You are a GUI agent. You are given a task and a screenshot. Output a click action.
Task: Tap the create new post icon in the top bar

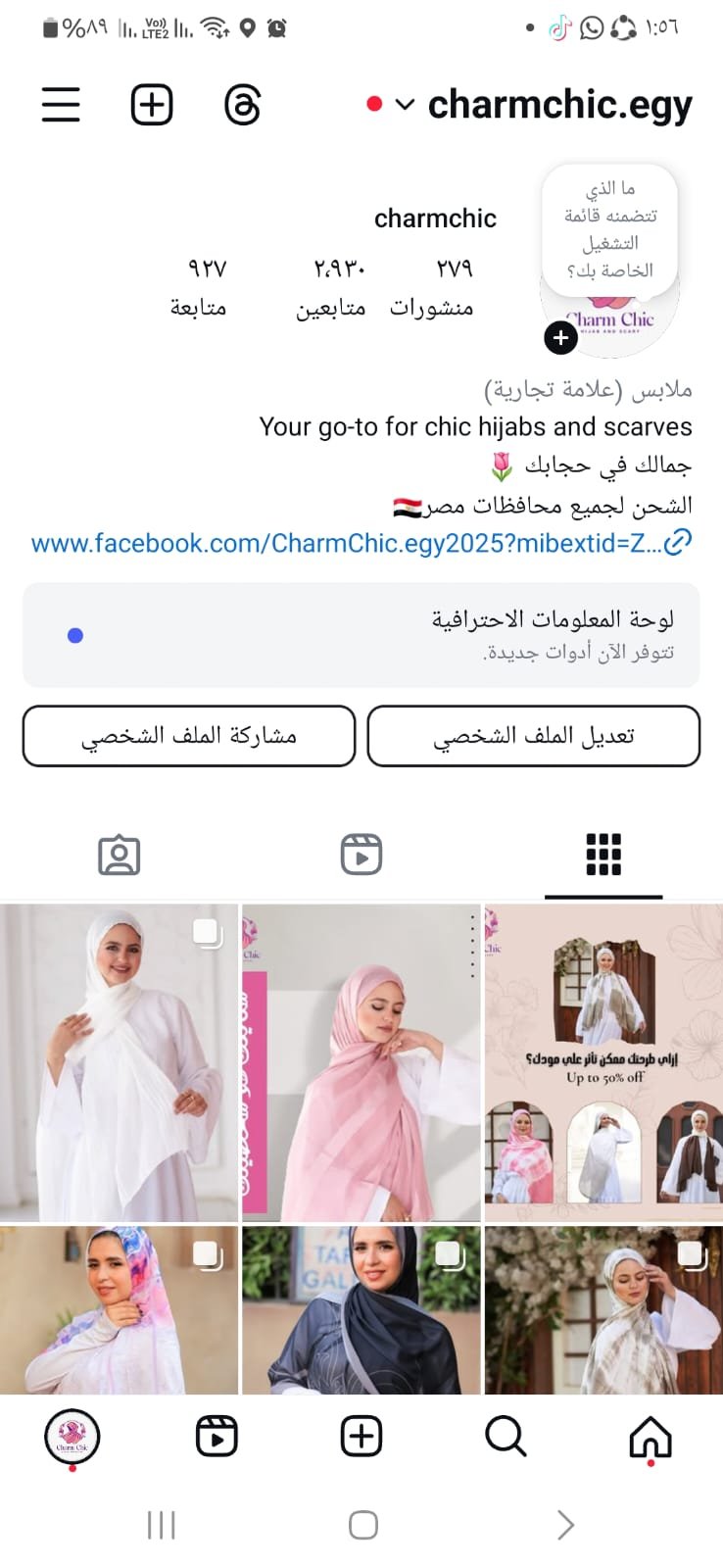click(152, 105)
